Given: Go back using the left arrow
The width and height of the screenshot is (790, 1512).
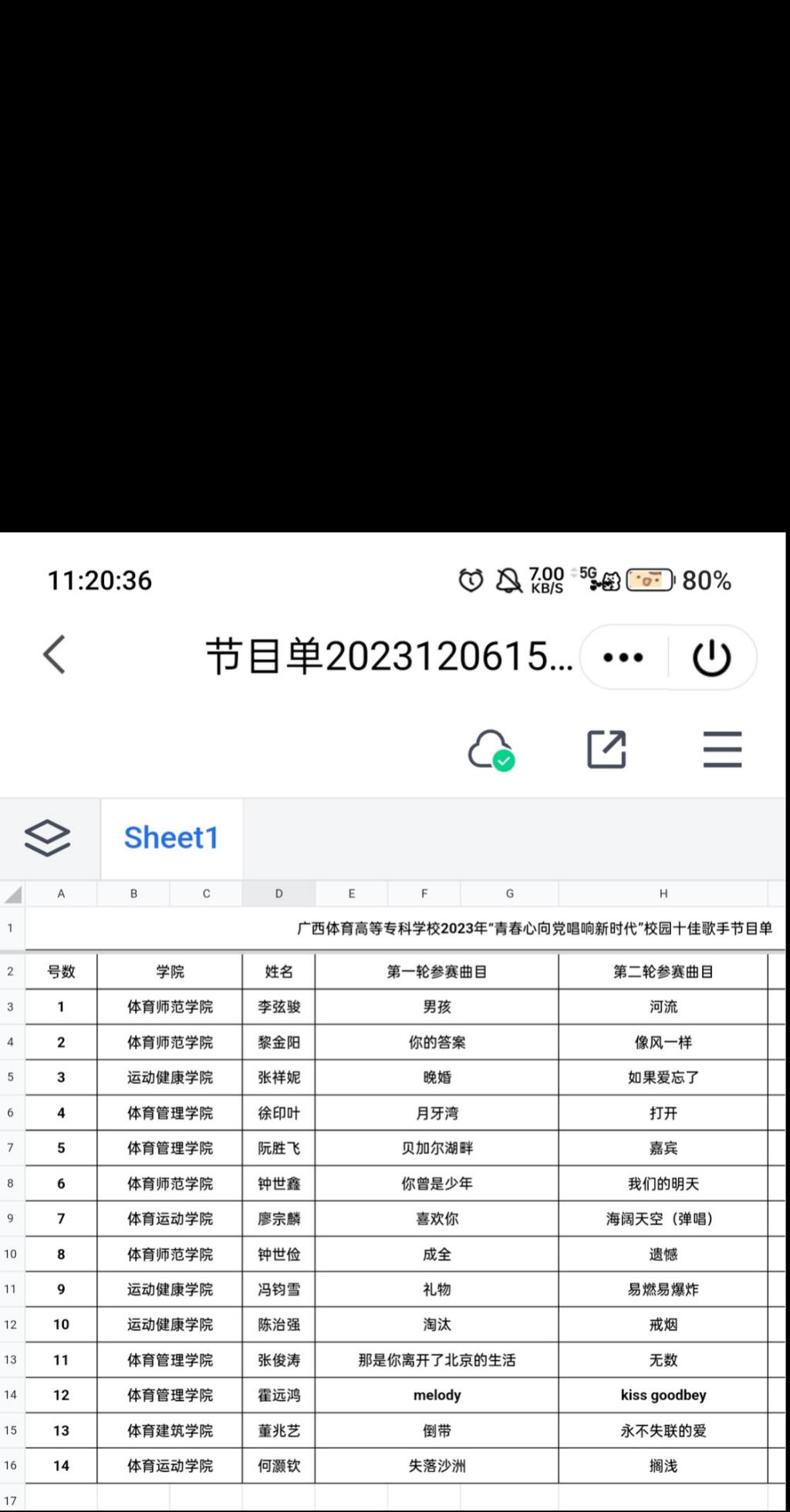Looking at the screenshot, I should [54, 655].
